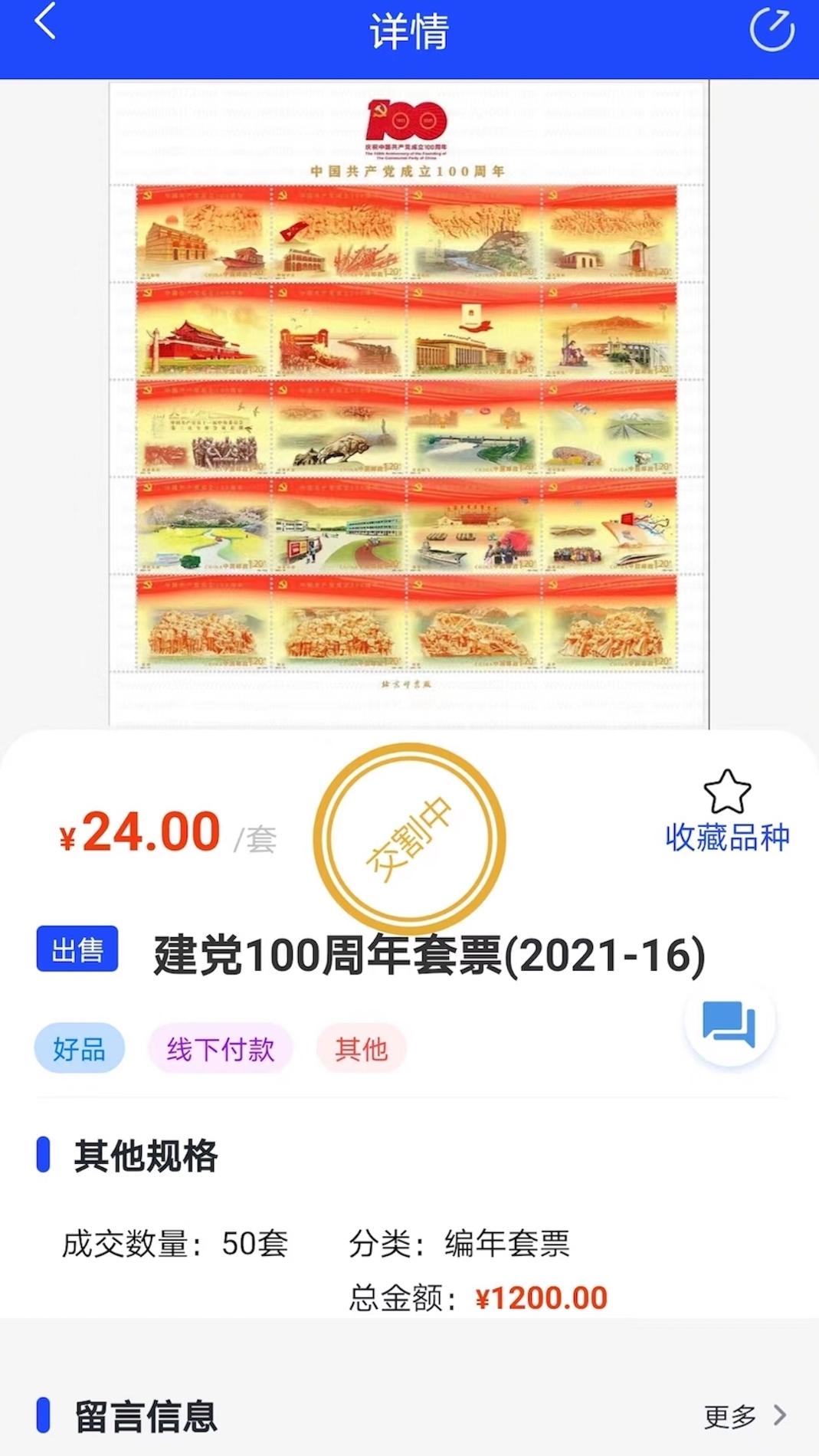The width and height of the screenshot is (819, 1456).
Task: Open the stamp sheet image preview
Action: pos(409,398)
